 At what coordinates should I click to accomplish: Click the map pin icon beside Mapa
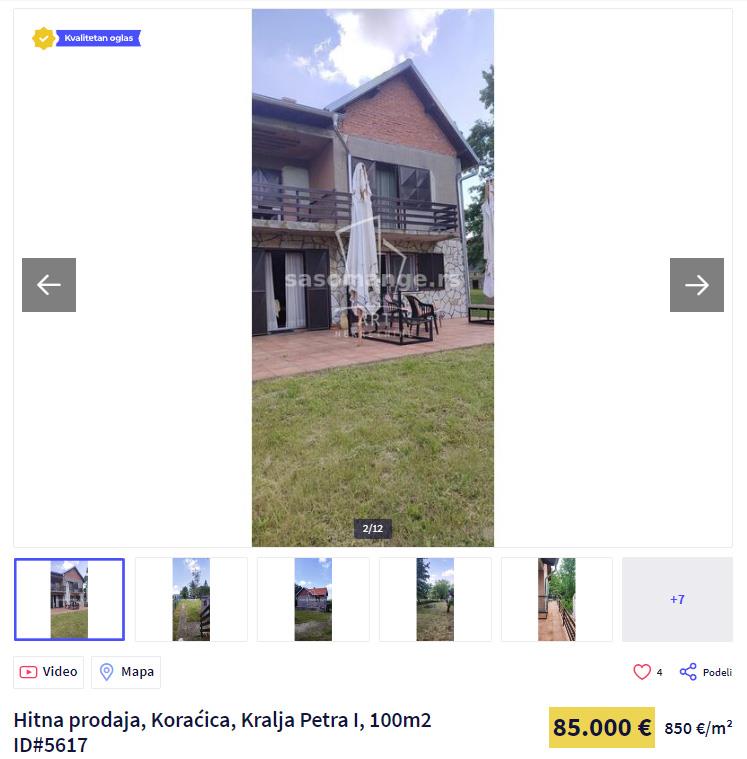pyautogui.click(x=107, y=672)
